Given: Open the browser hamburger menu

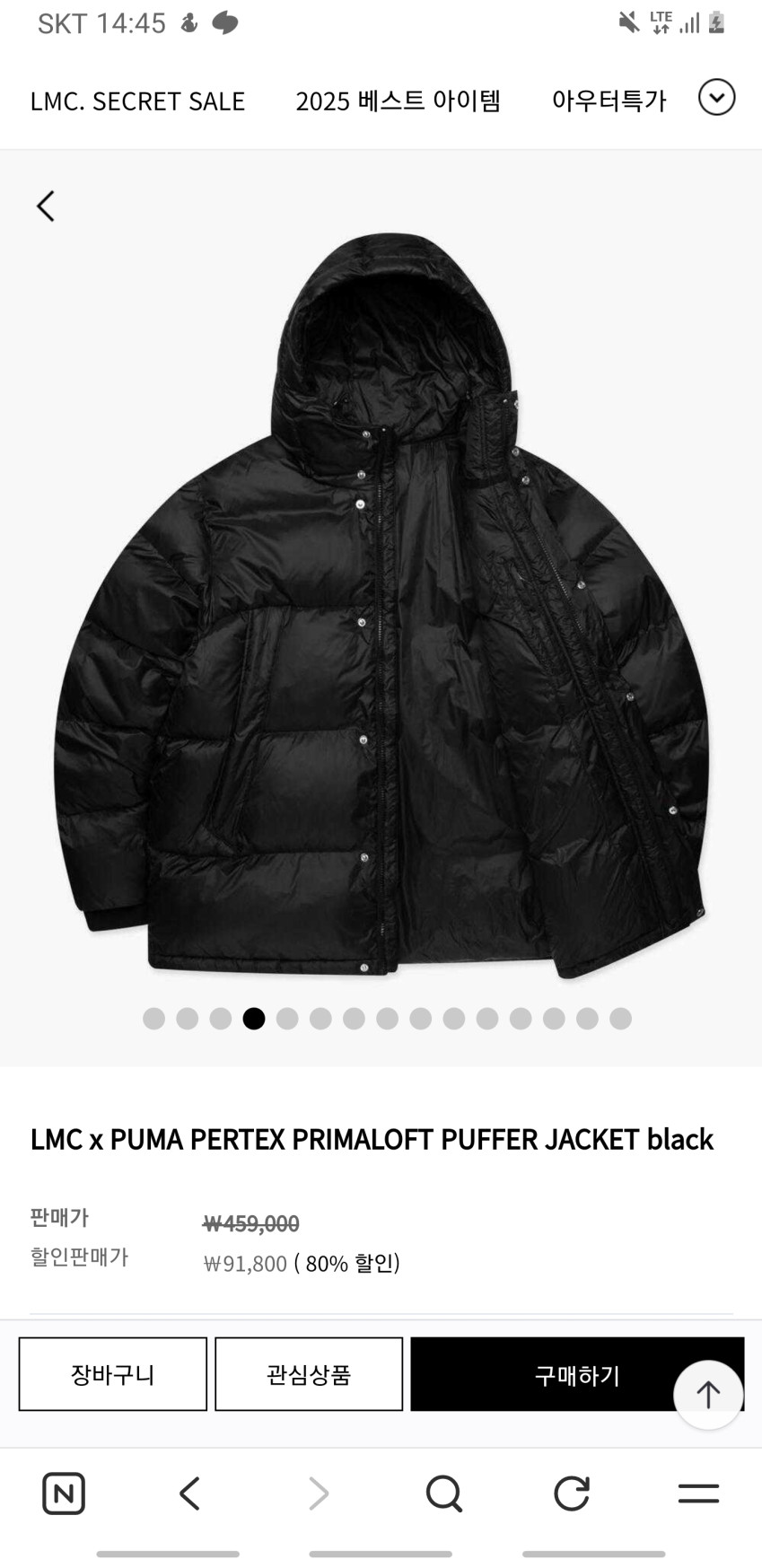Looking at the screenshot, I should click(698, 1494).
